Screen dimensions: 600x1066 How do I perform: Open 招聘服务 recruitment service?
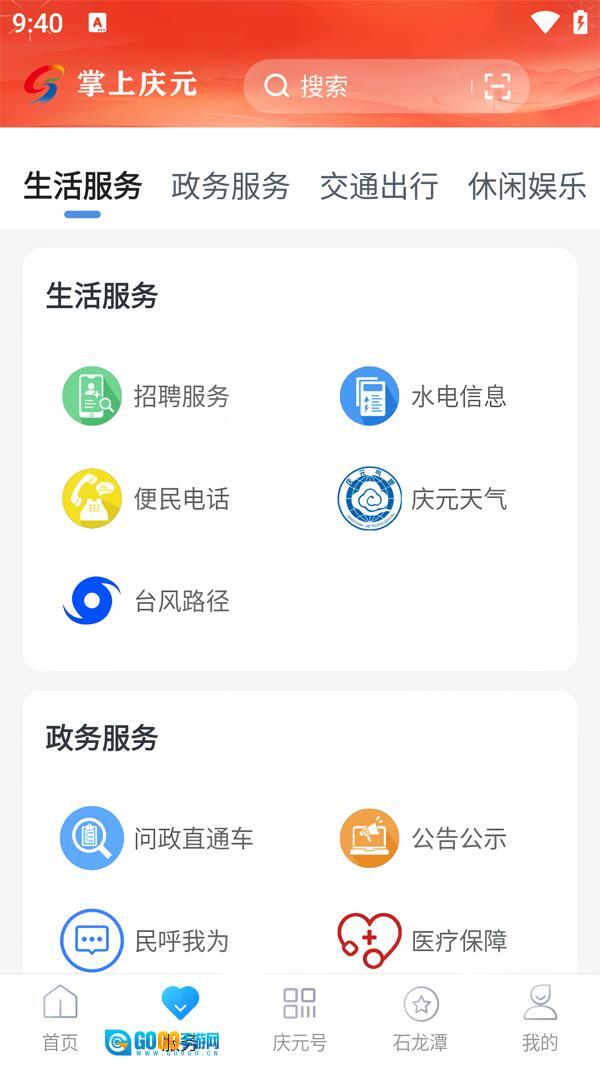pyautogui.click(x=146, y=396)
